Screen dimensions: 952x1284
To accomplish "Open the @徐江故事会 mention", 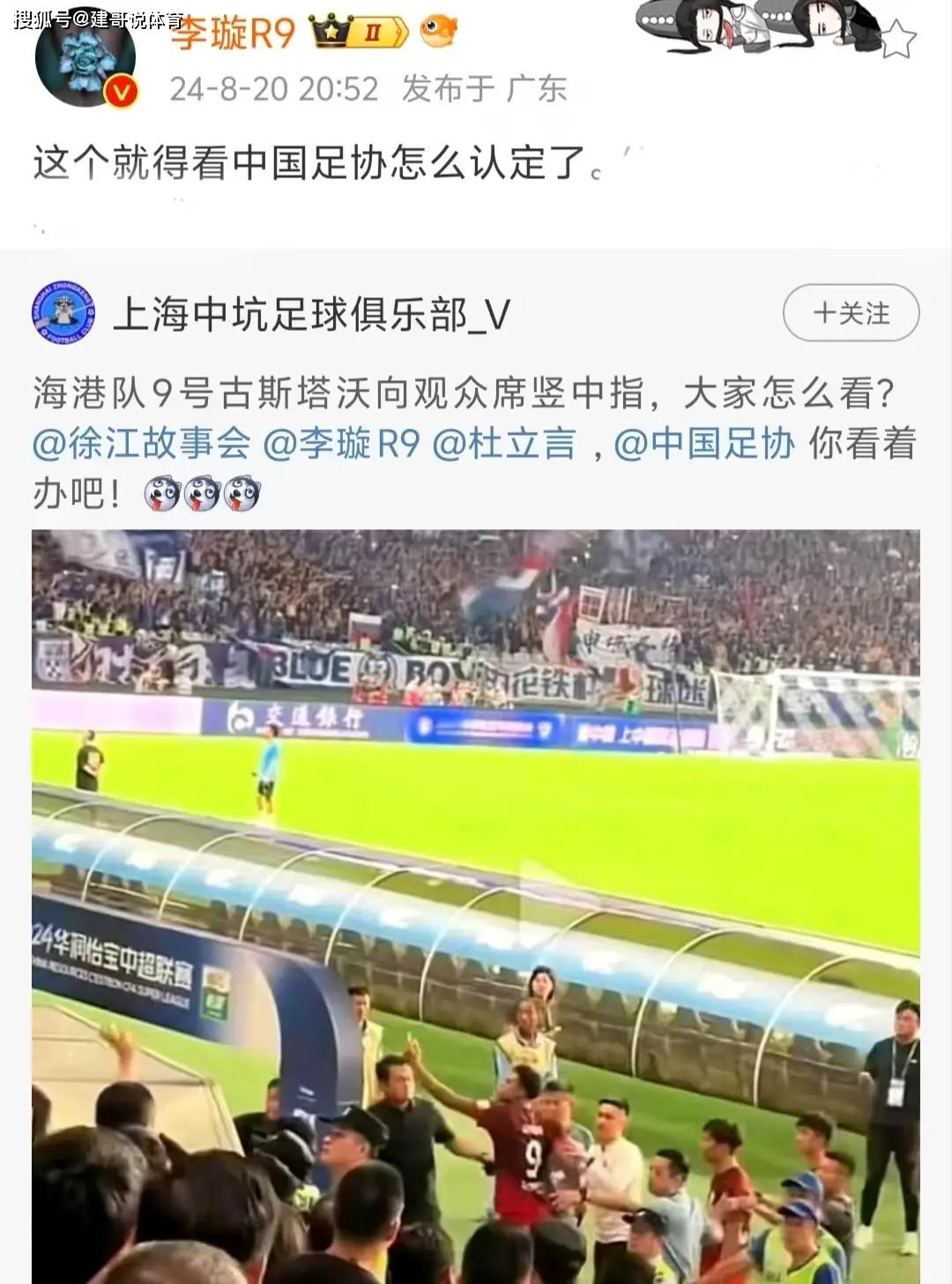I will click(142, 443).
